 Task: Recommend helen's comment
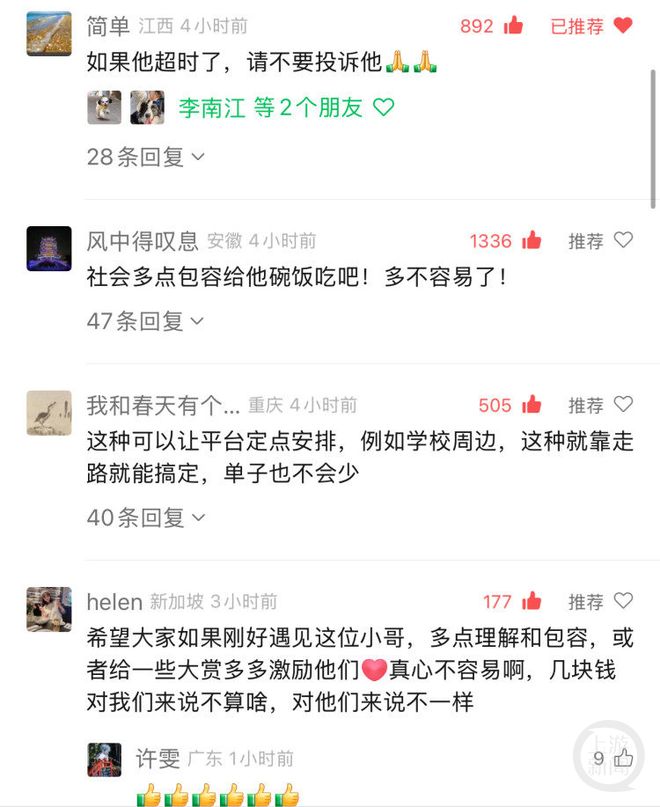tap(601, 601)
